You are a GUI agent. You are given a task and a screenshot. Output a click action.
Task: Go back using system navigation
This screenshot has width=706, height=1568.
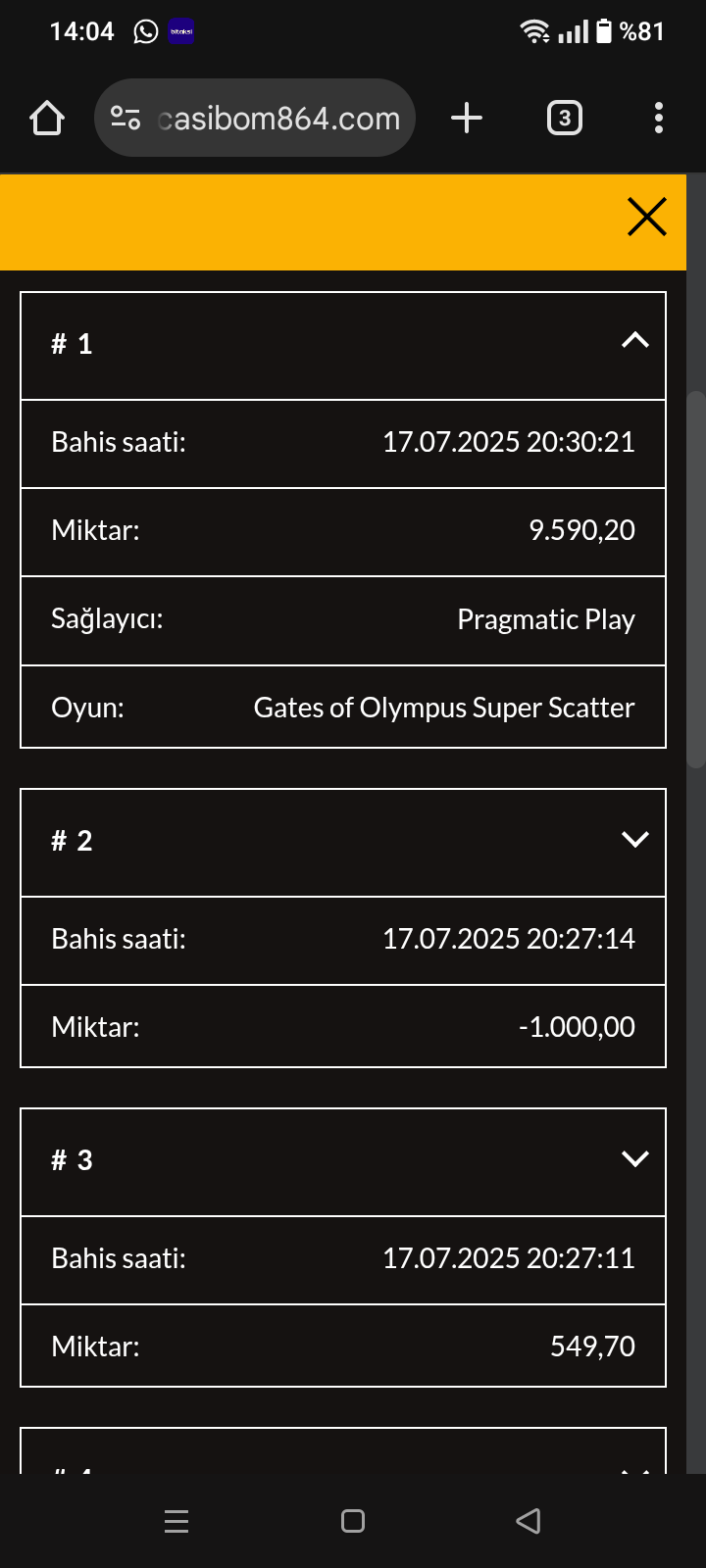click(x=528, y=1521)
